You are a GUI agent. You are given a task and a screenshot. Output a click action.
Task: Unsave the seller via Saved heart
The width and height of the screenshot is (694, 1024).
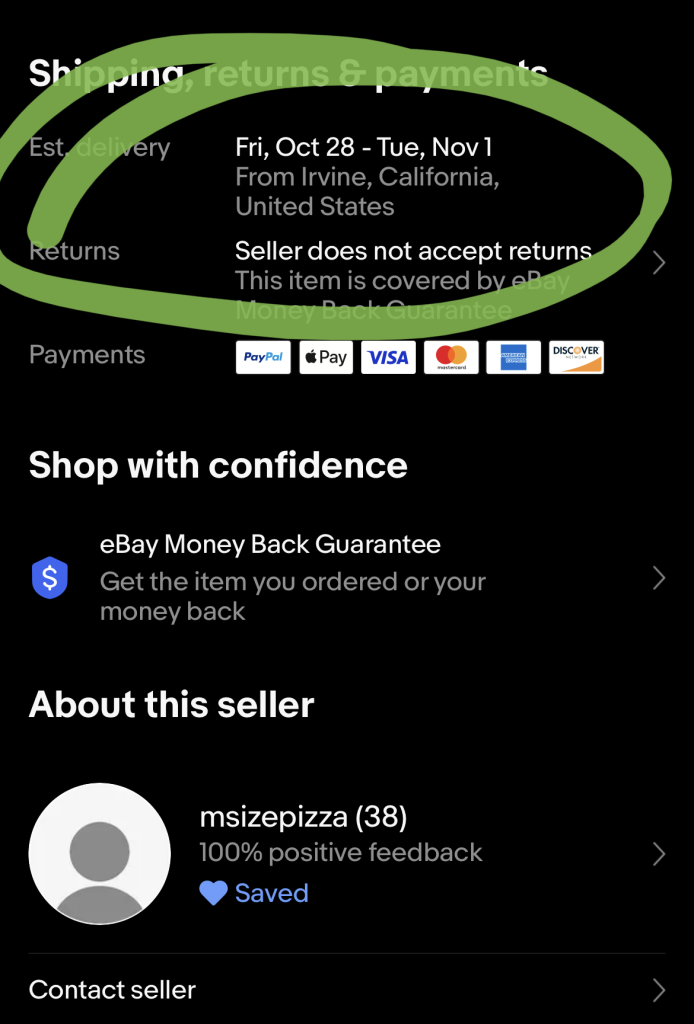pos(255,893)
